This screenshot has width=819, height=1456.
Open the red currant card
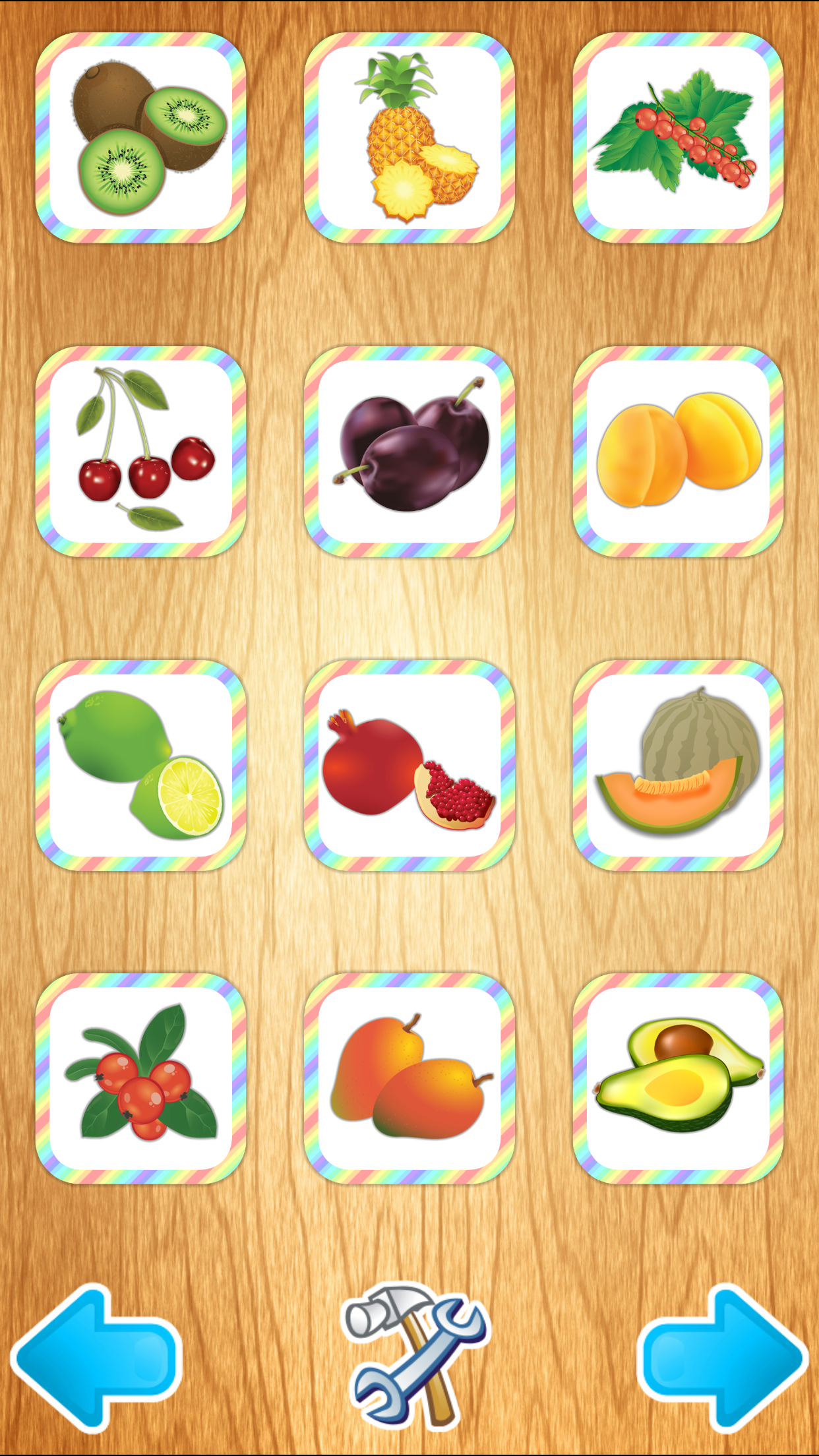tap(678, 138)
